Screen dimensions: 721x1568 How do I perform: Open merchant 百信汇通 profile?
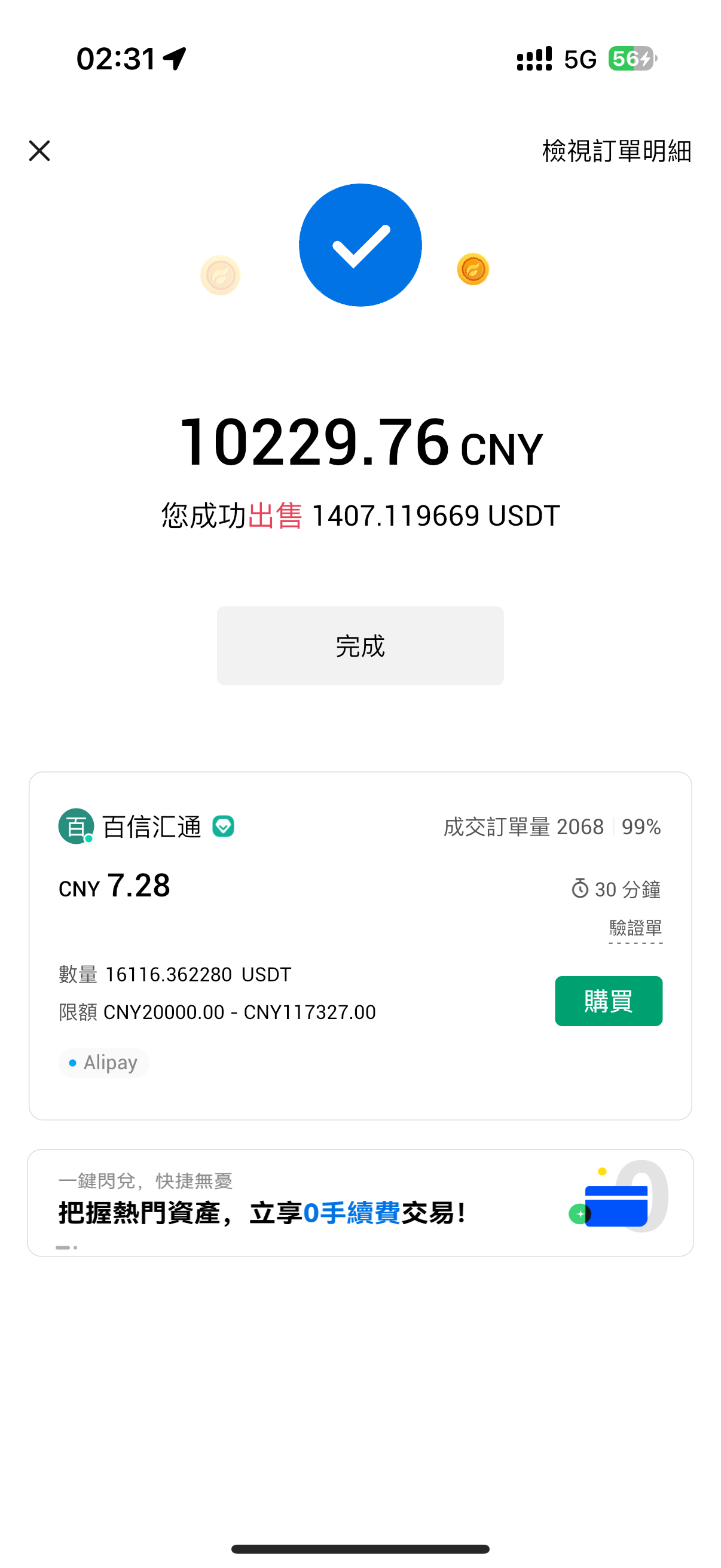click(x=151, y=826)
